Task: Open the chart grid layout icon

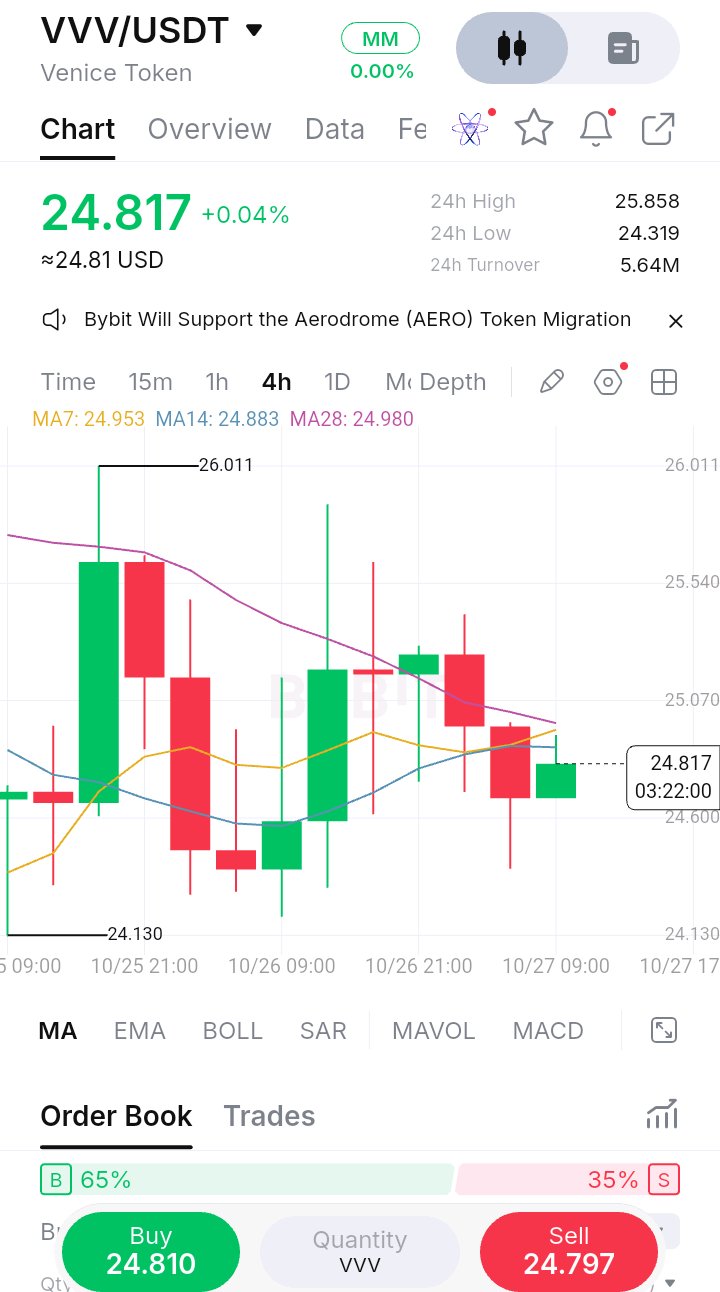Action: pyautogui.click(x=664, y=382)
